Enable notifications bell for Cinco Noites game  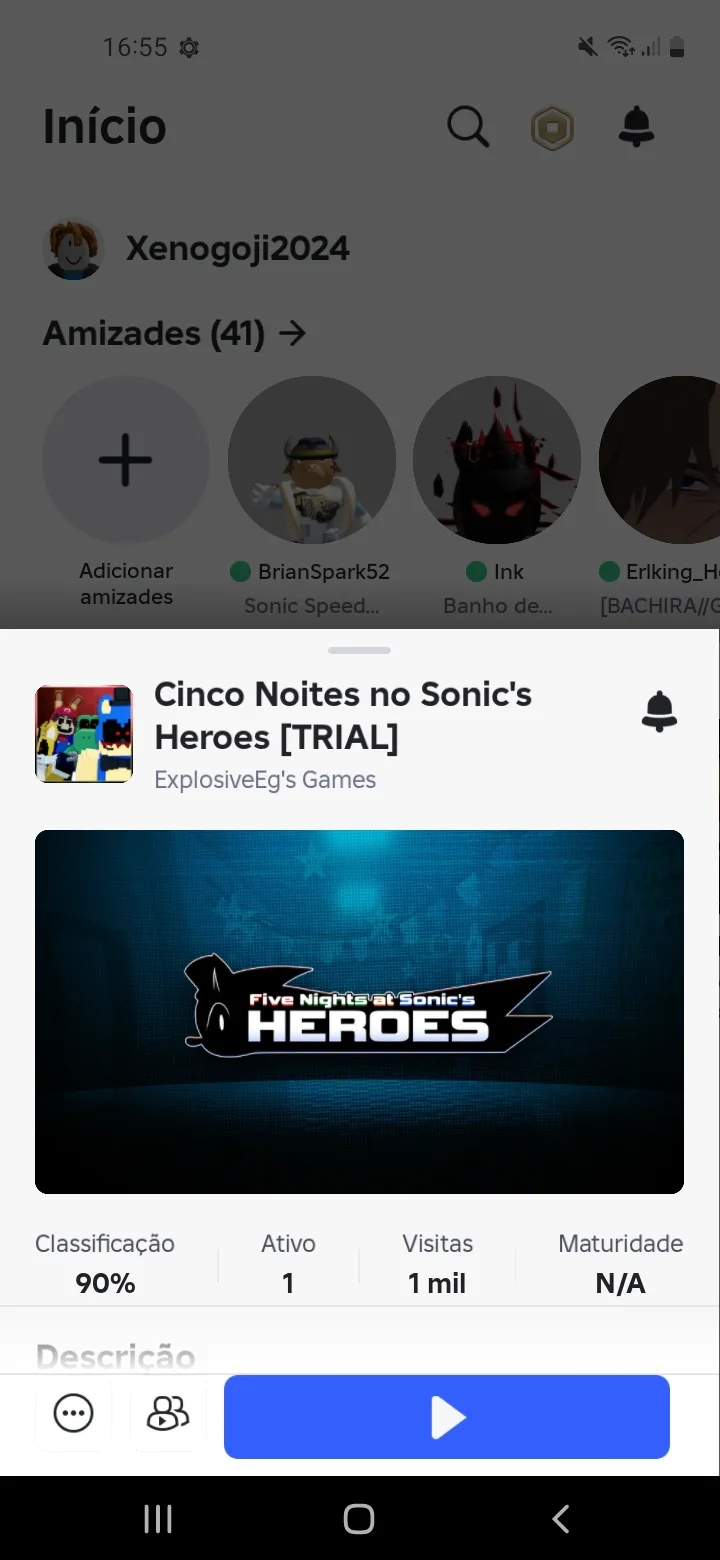[659, 711]
